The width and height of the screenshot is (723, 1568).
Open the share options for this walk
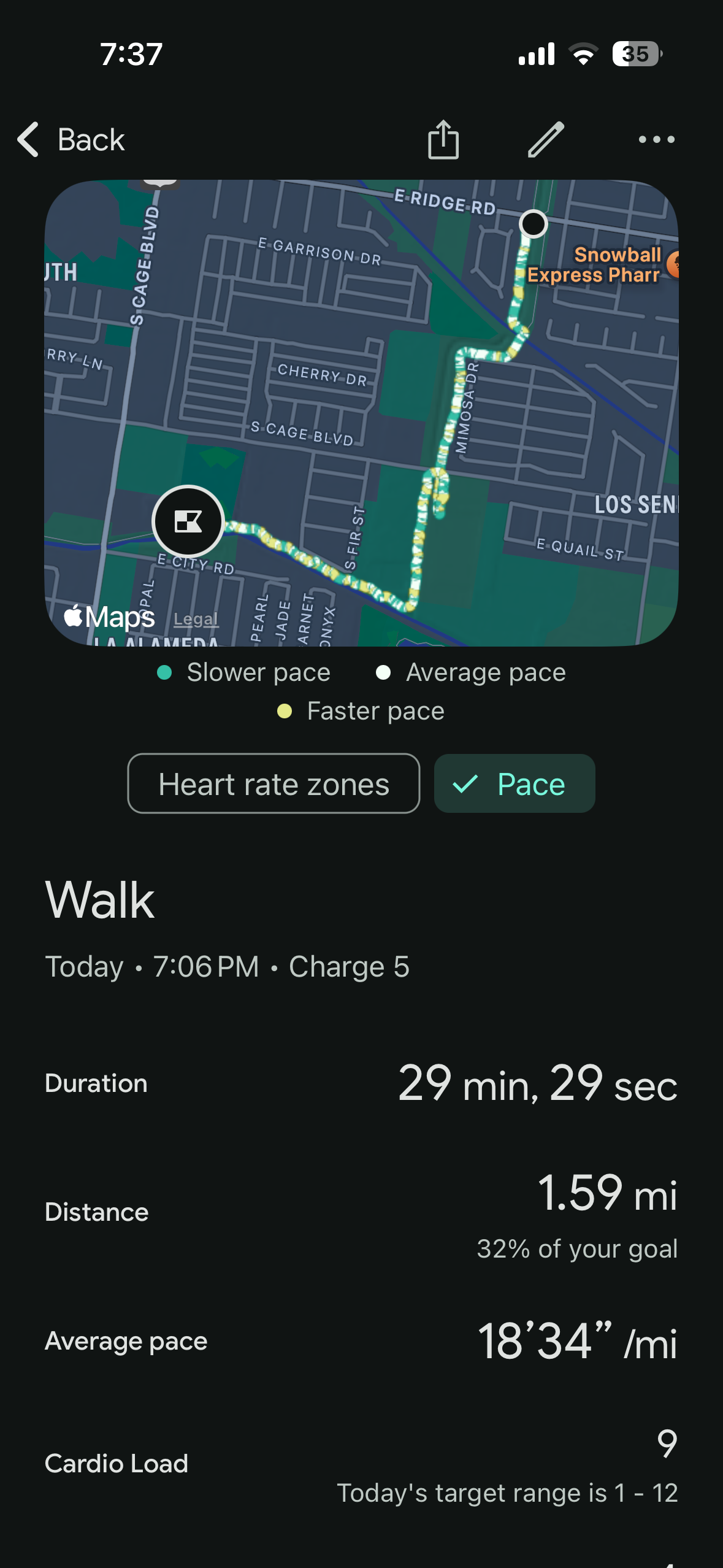(443, 140)
